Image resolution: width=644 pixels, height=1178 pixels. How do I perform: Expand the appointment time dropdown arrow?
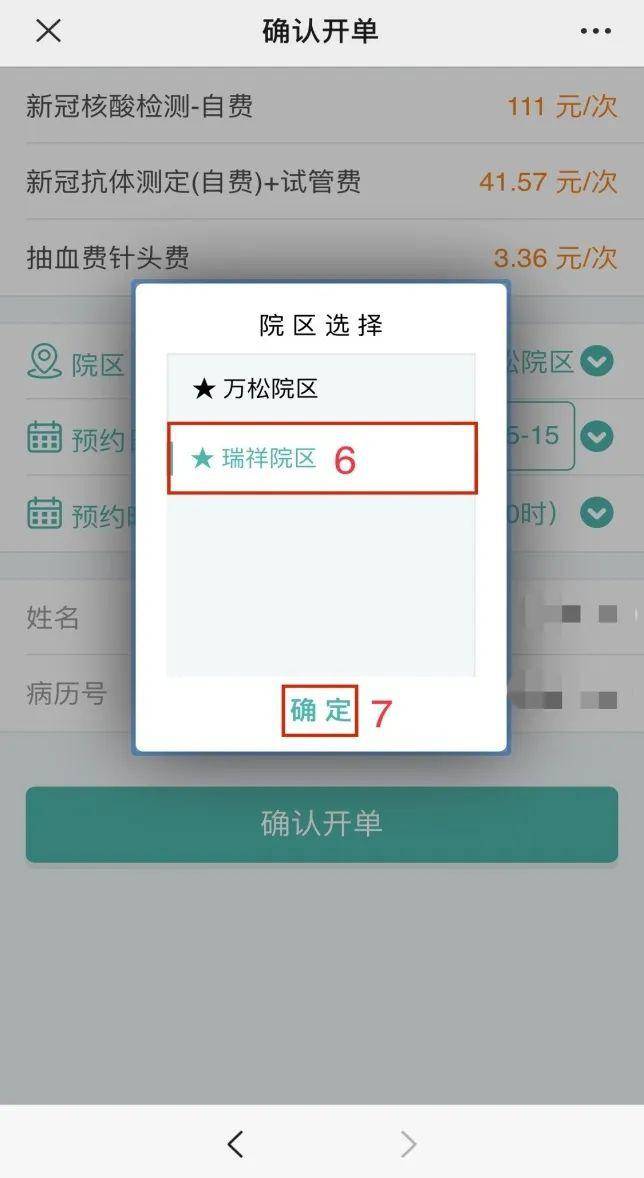pyautogui.click(x=597, y=513)
